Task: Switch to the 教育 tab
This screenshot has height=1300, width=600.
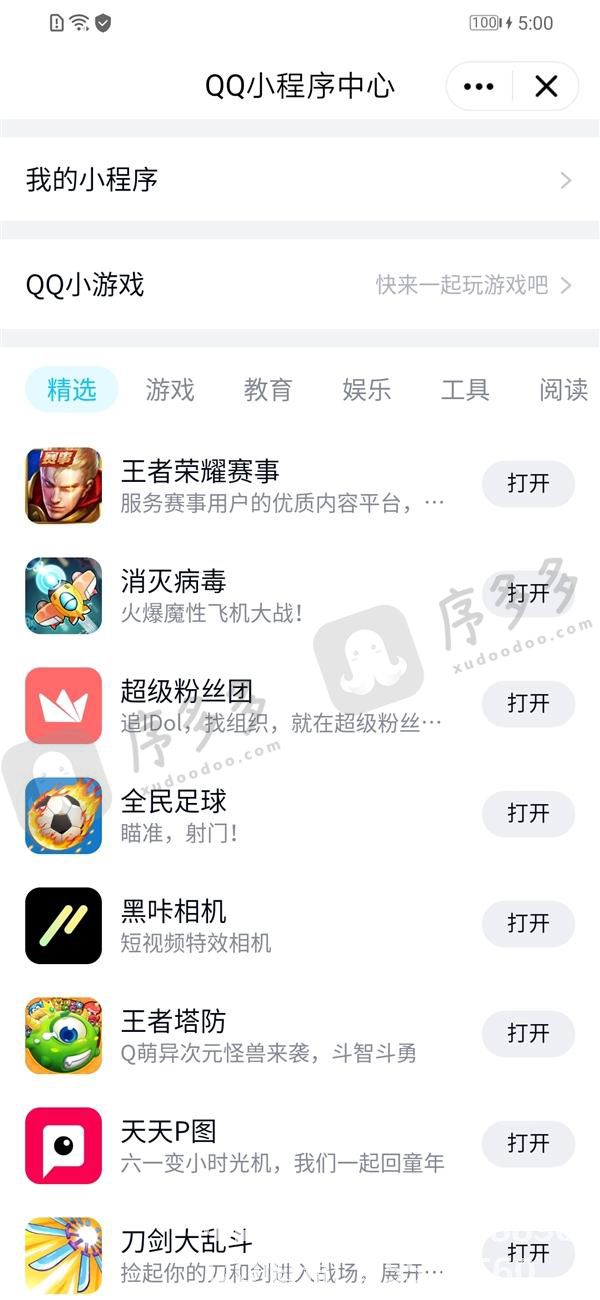Action: (x=268, y=390)
